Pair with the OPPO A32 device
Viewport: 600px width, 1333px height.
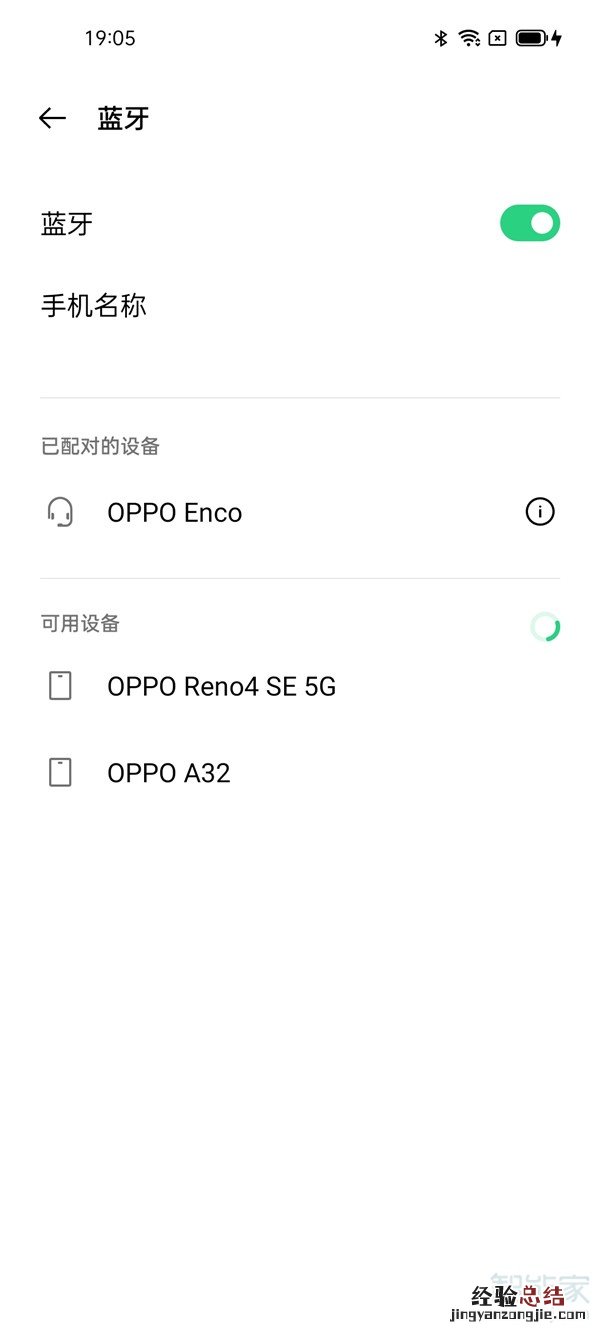click(169, 773)
